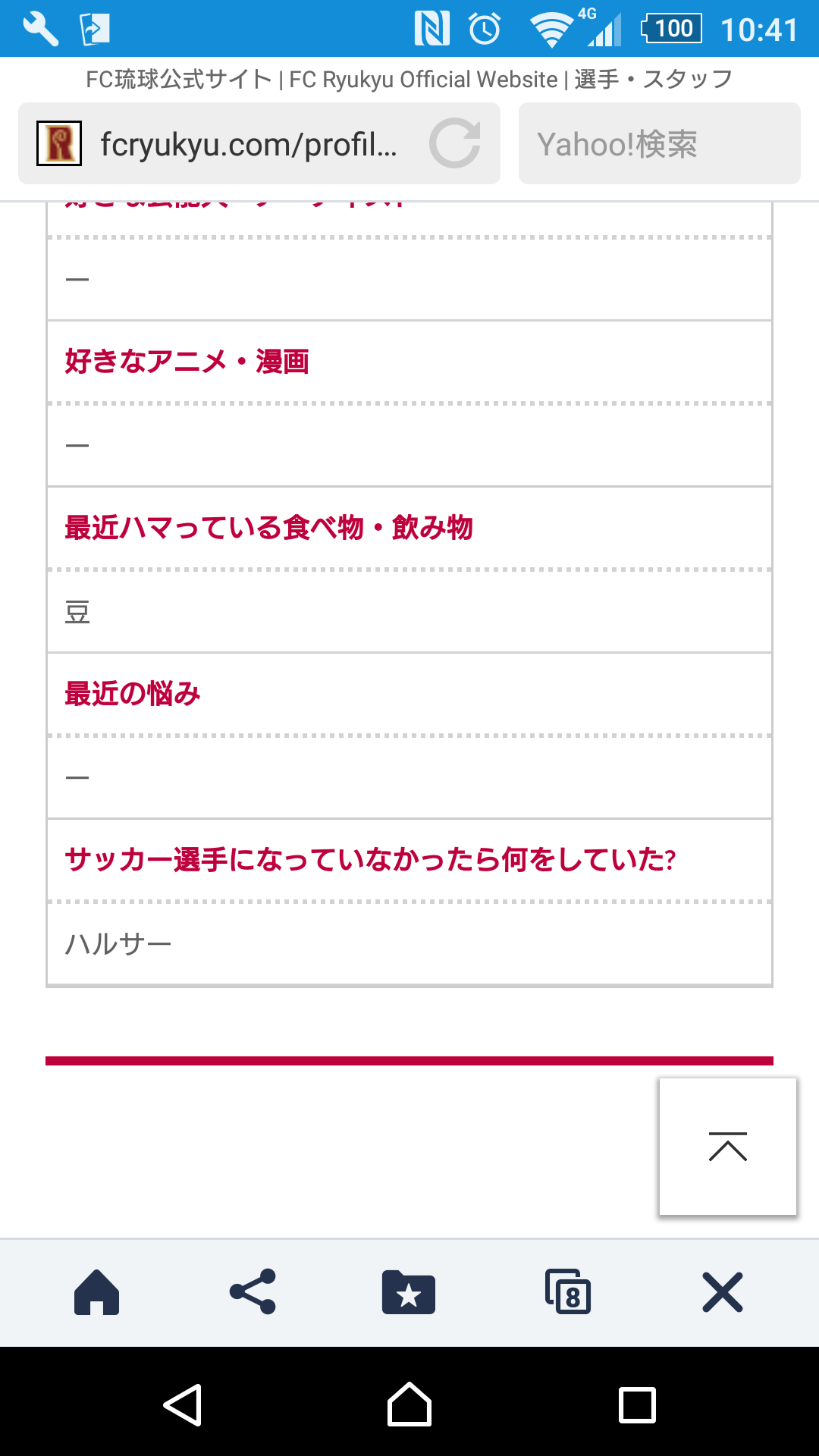
Task: Jump back to top of page
Action: pos(728,1147)
